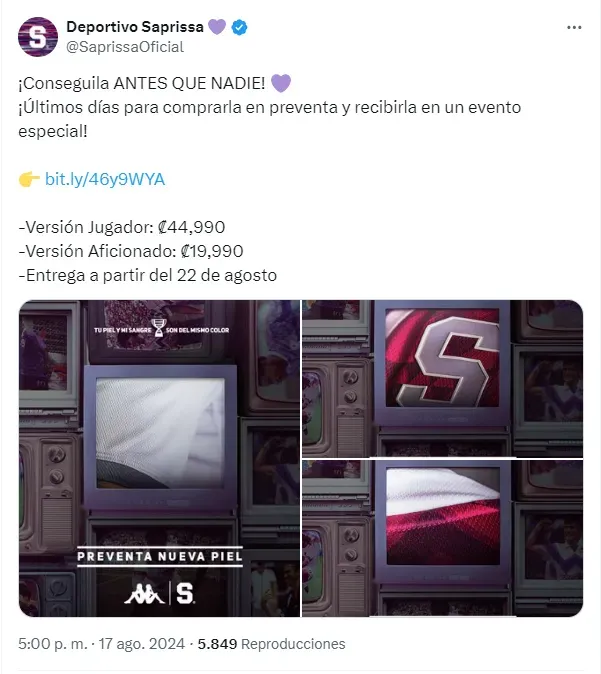Open the white and burgundy fabric image
The height and width of the screenshot is (674, 601).
pyautogui.click(x=442, y=538)
